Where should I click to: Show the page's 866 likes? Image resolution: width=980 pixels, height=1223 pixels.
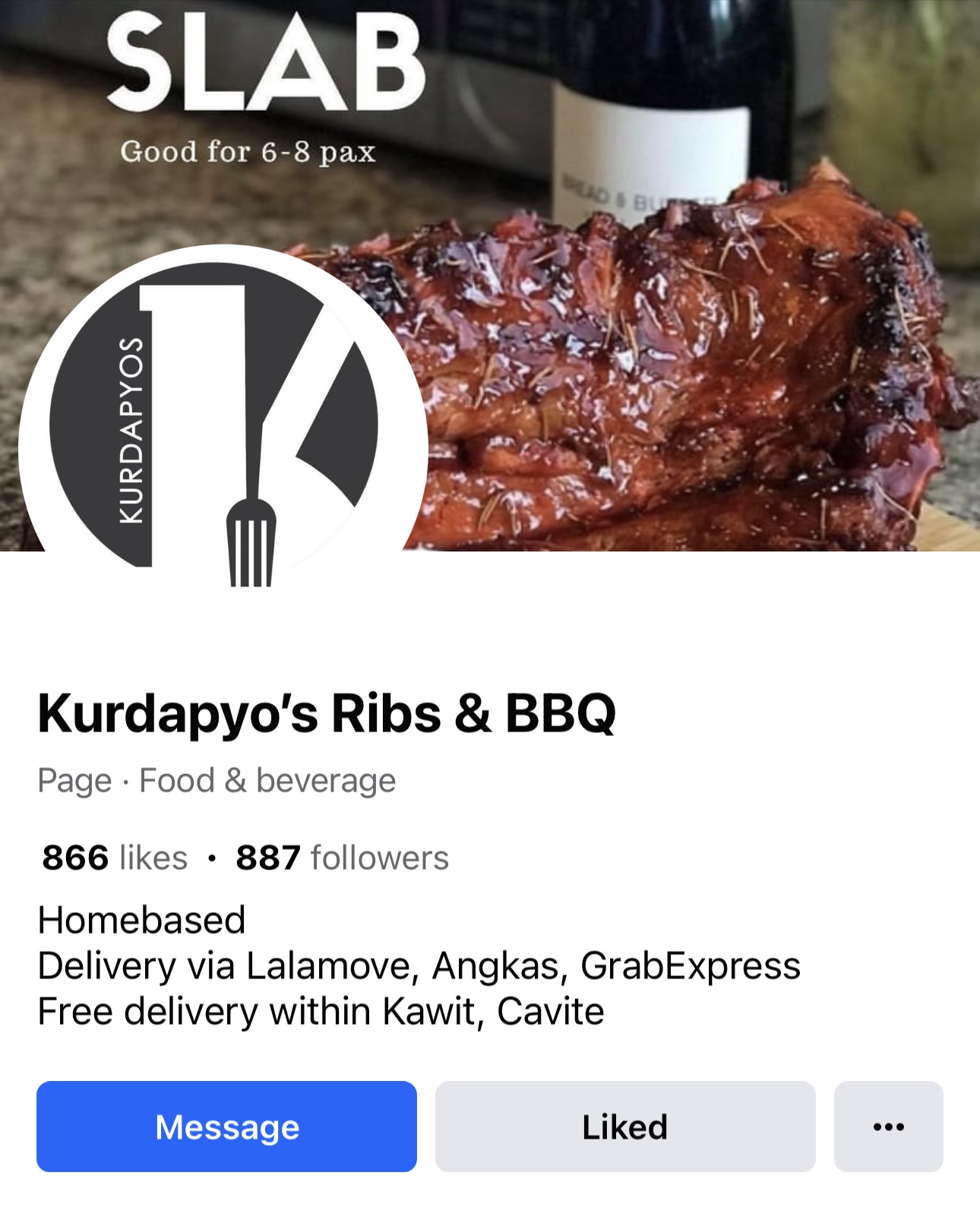coord(115,858)
